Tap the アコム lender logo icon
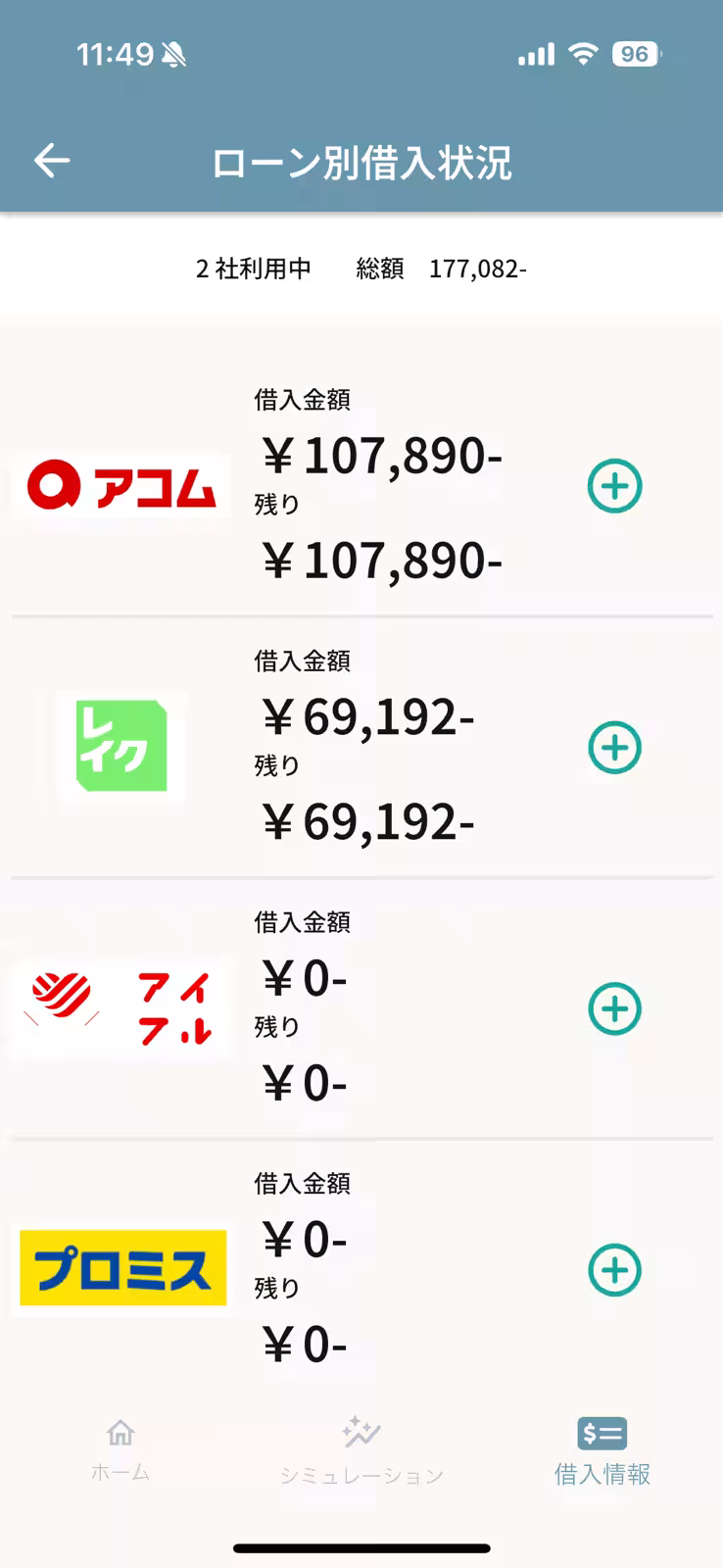The image size is (723, 1568). (120, 485)
